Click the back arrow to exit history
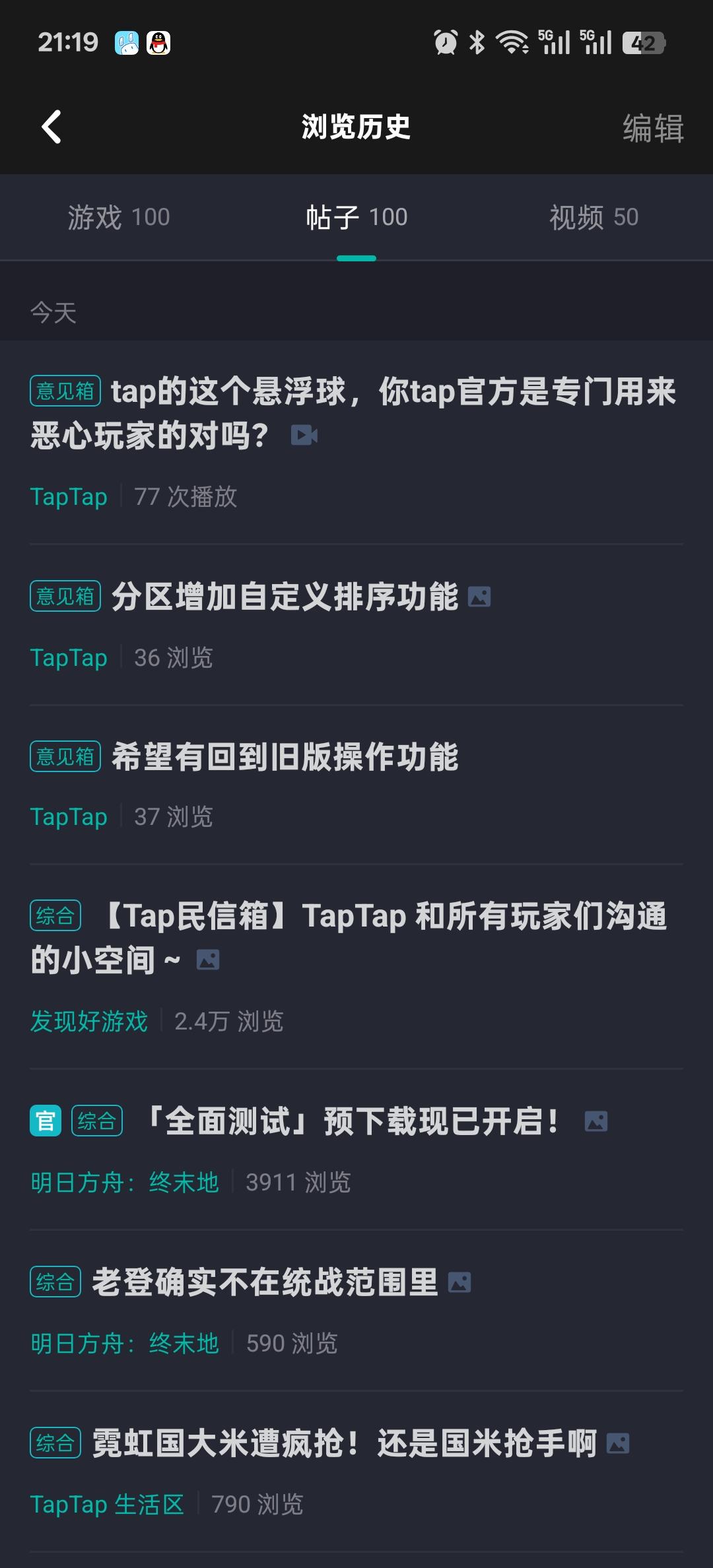This screenshot has height=1568, width=713. pyautogui.click(x=51, y=127)
